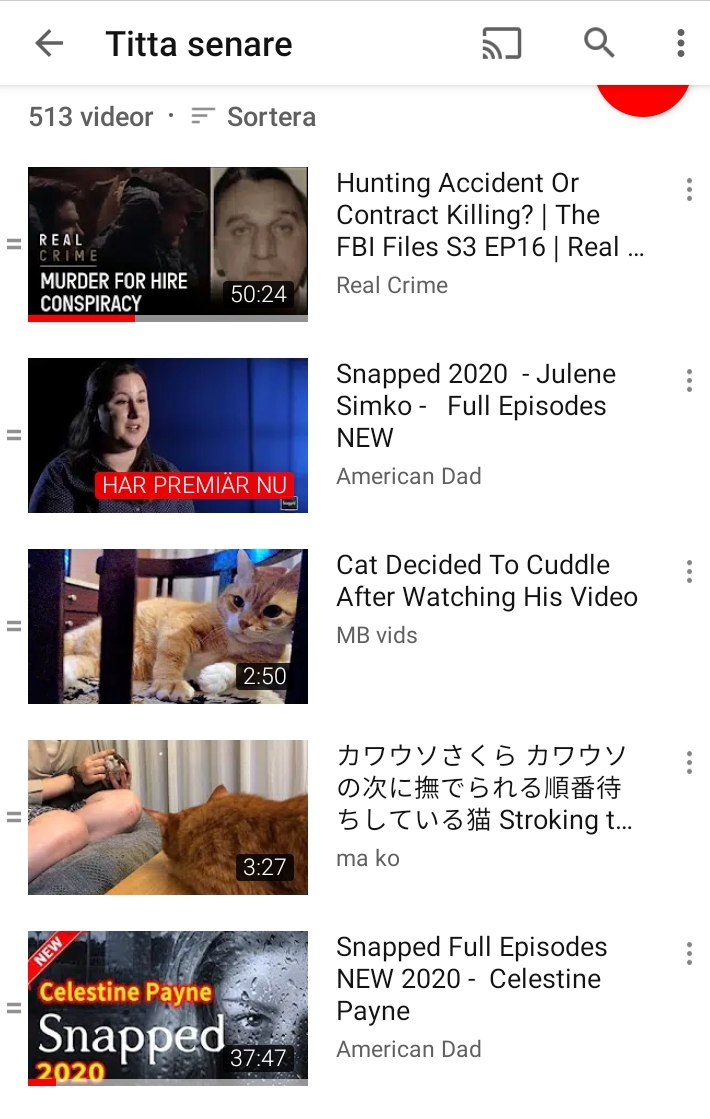This screenshot has width=710, height=1119.
Task: Open the app bar overflow menu
Action: pos(680,43)
